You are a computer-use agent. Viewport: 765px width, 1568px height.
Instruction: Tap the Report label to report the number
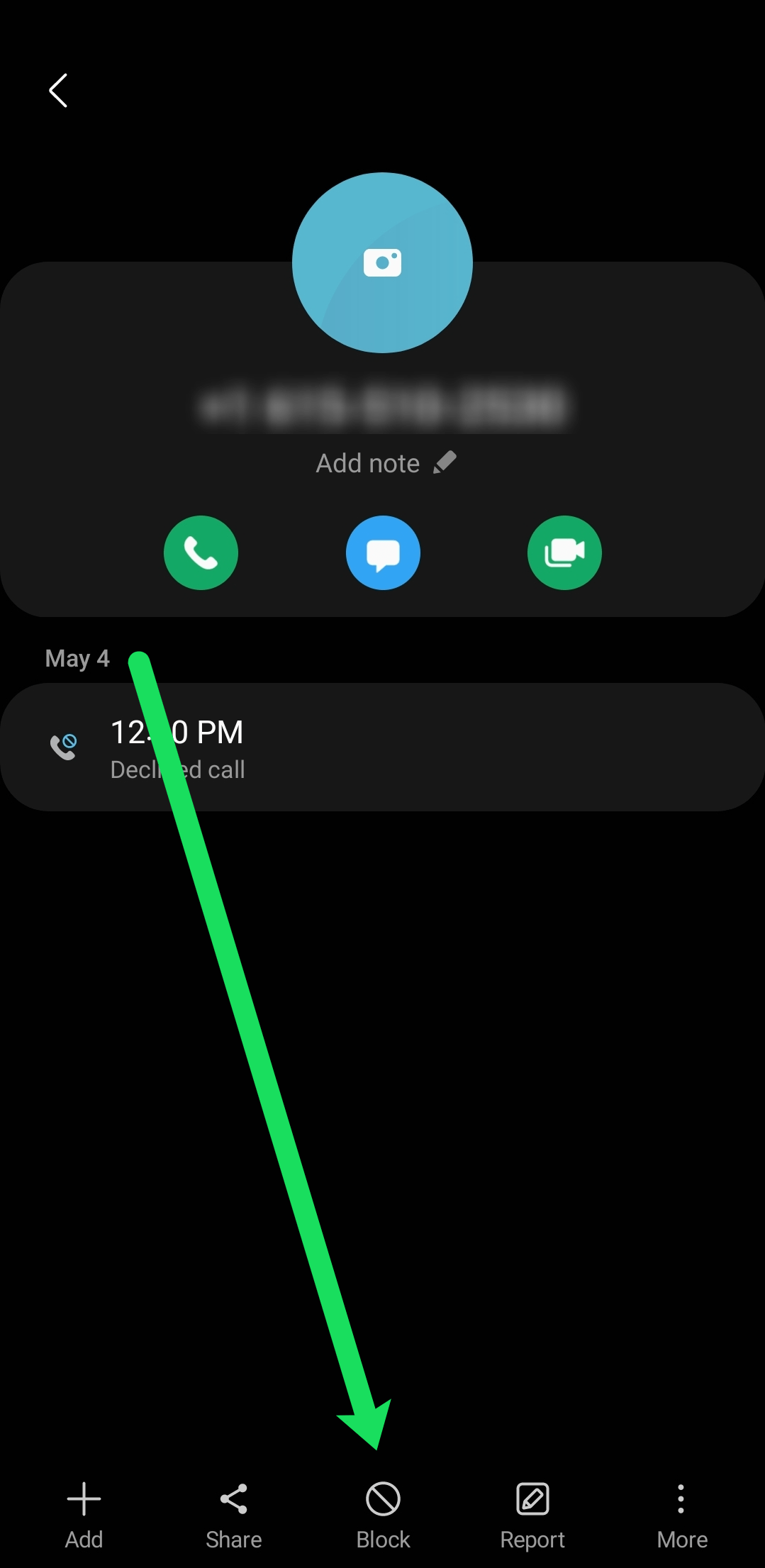pos(532,1539)
